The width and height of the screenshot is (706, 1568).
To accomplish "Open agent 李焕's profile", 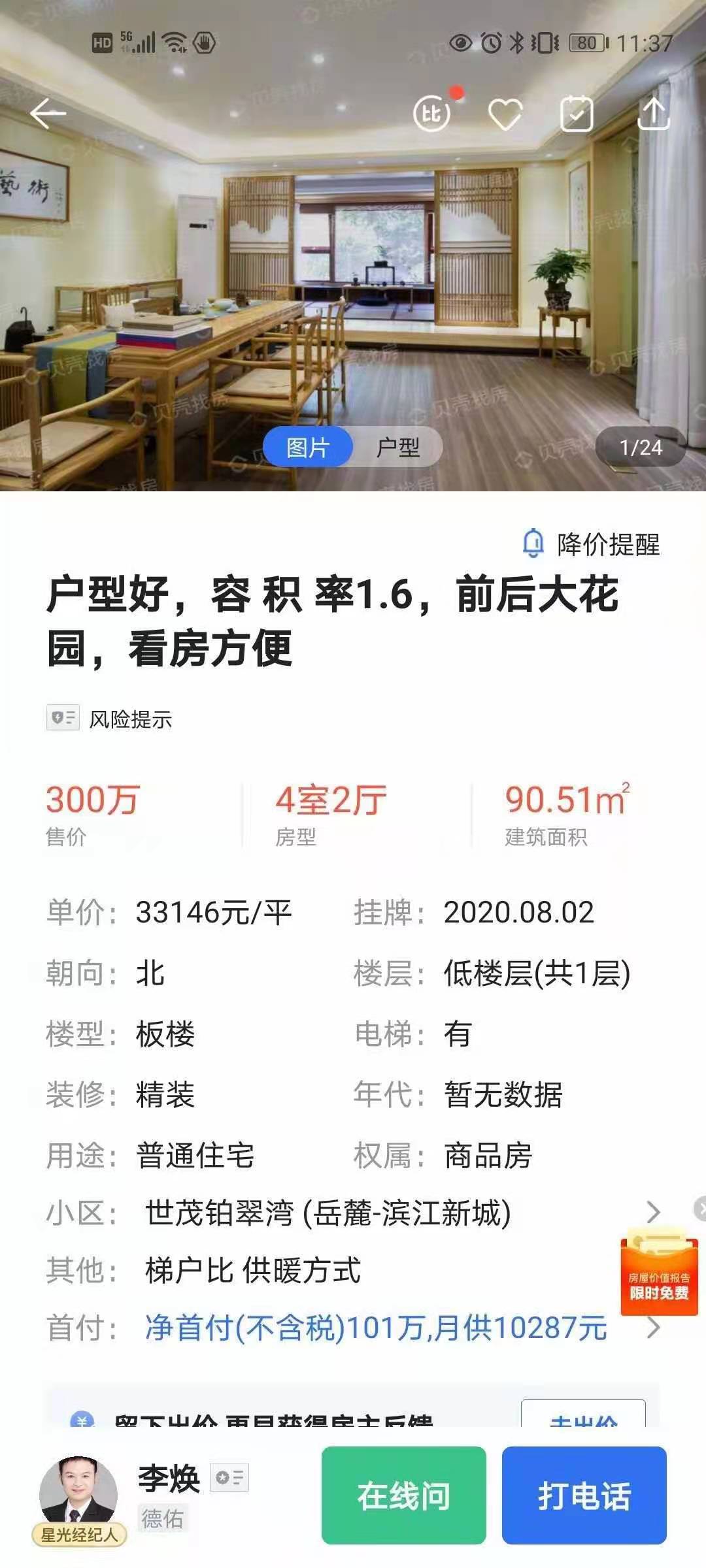I will point(78,1495).
